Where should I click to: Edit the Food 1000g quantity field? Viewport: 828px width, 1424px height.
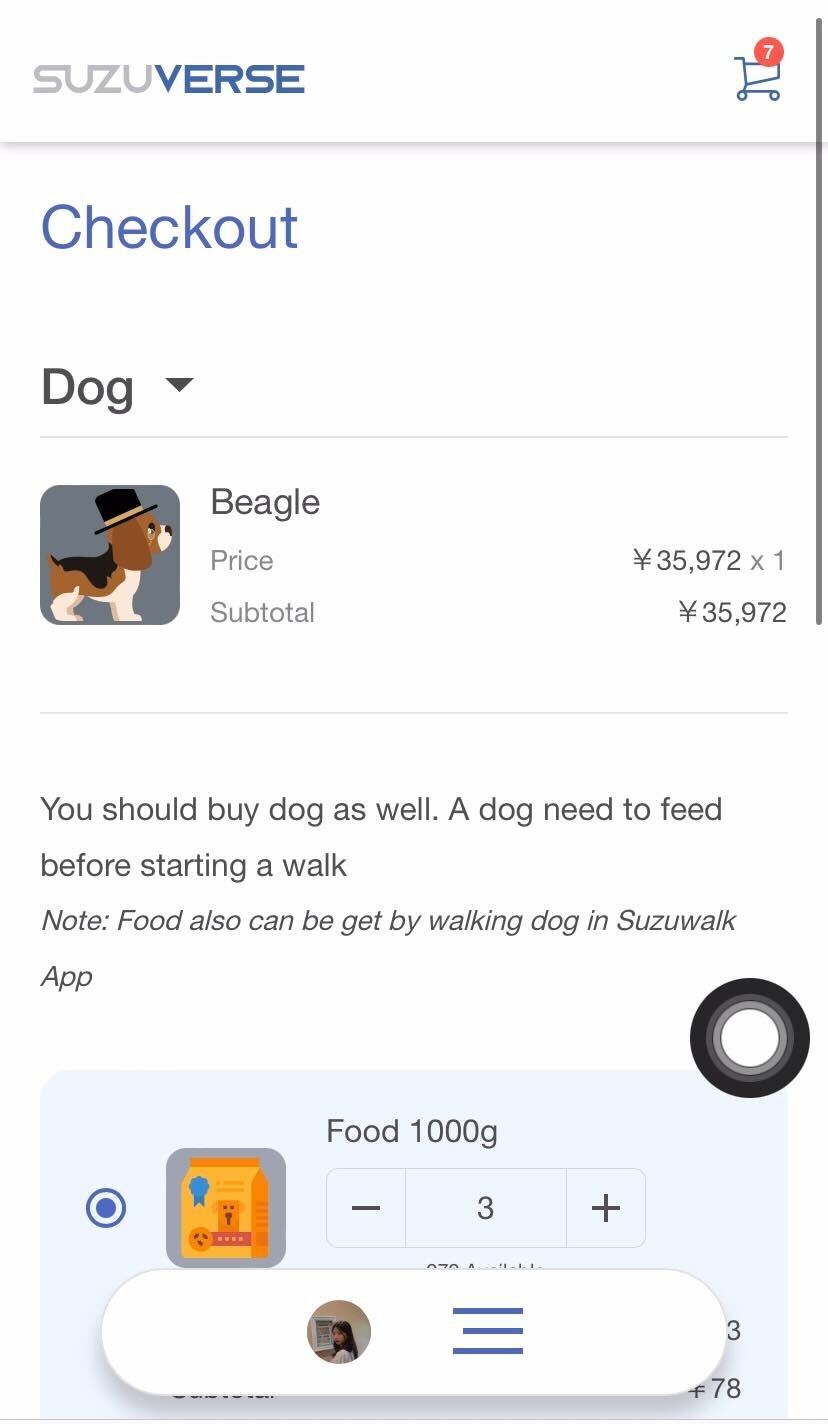coord(486,1208)
